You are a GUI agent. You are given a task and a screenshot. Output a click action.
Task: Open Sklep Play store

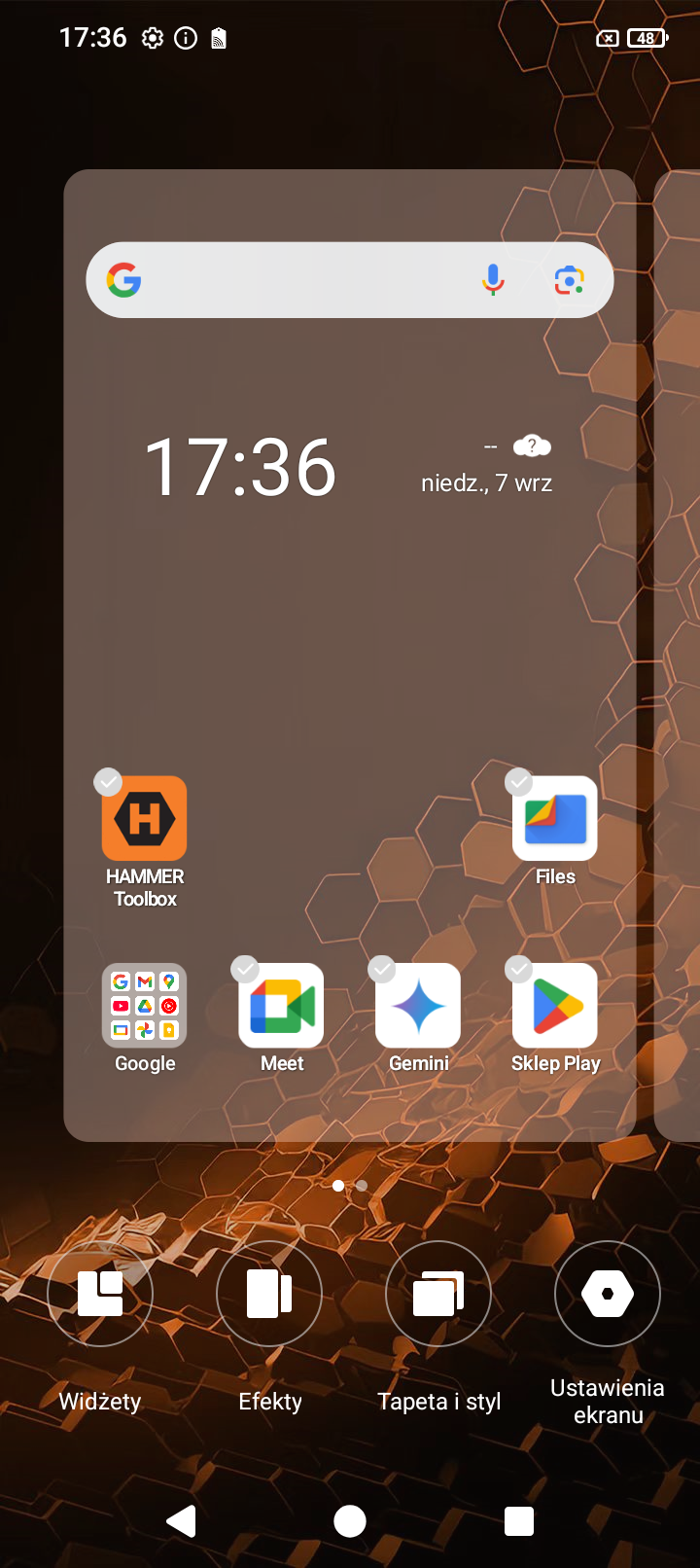[555, 1006]
